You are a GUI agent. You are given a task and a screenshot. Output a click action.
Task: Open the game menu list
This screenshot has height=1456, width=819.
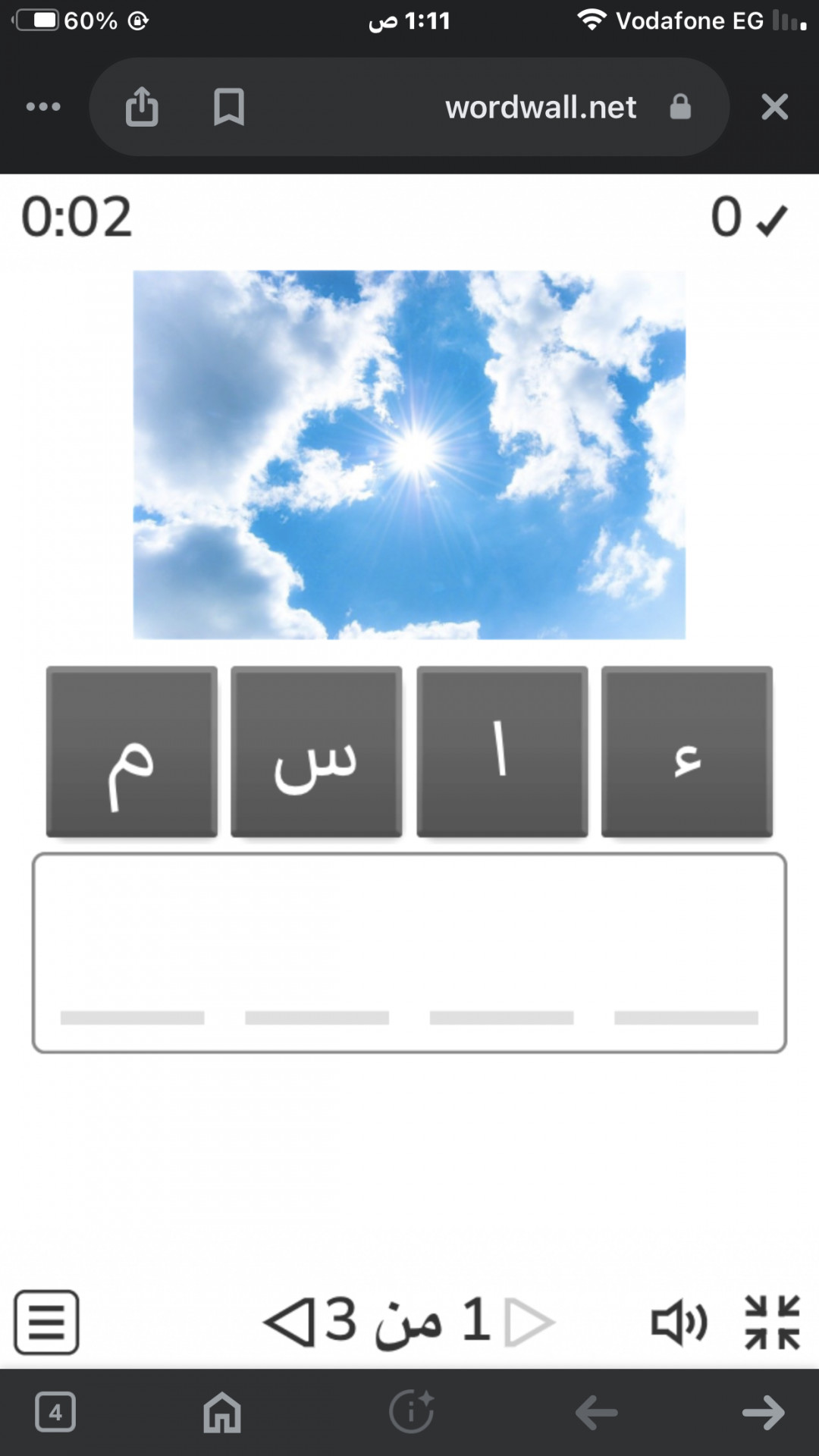[46, 1322]
